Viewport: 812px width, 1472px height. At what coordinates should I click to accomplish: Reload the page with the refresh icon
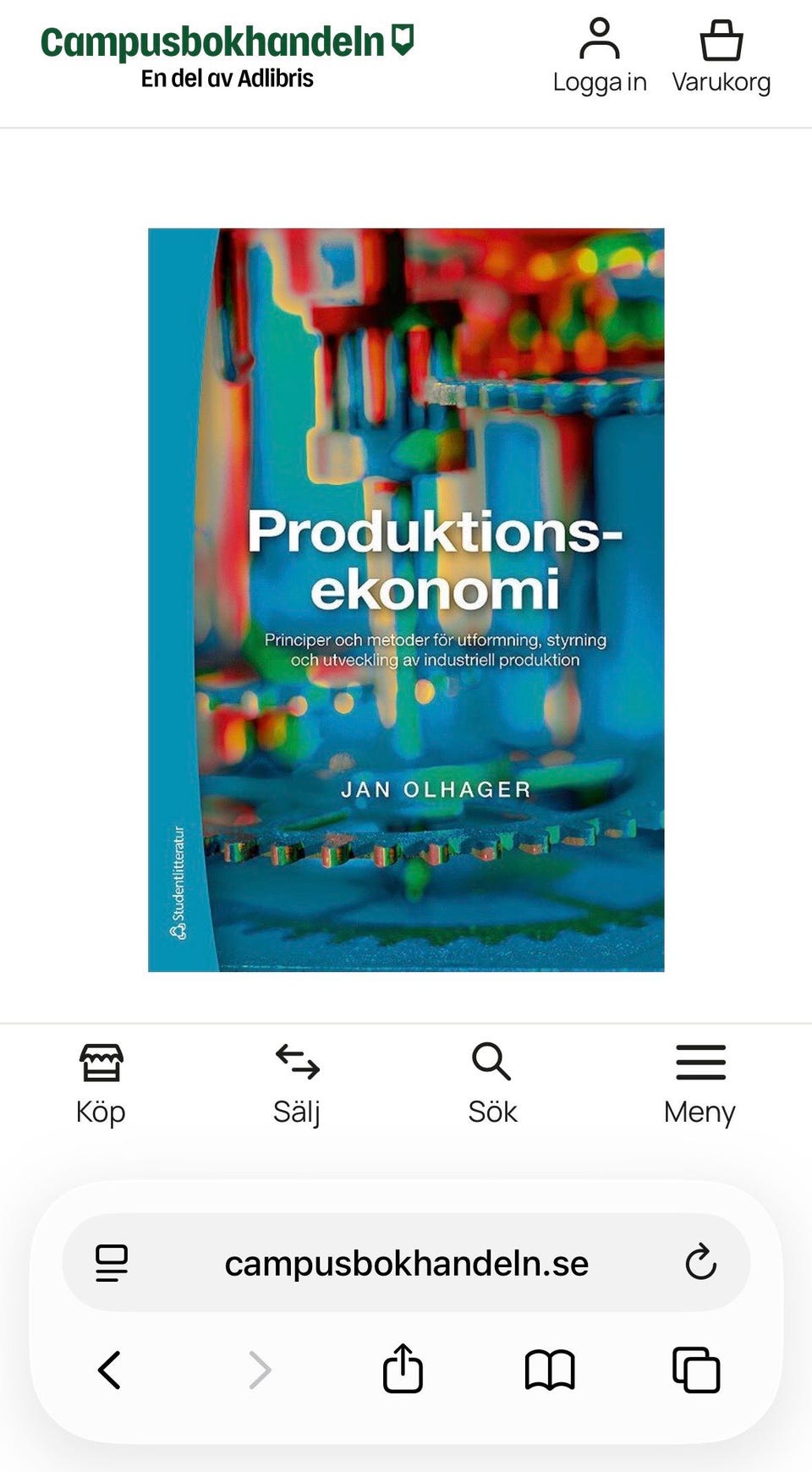tap(700, 1262)
